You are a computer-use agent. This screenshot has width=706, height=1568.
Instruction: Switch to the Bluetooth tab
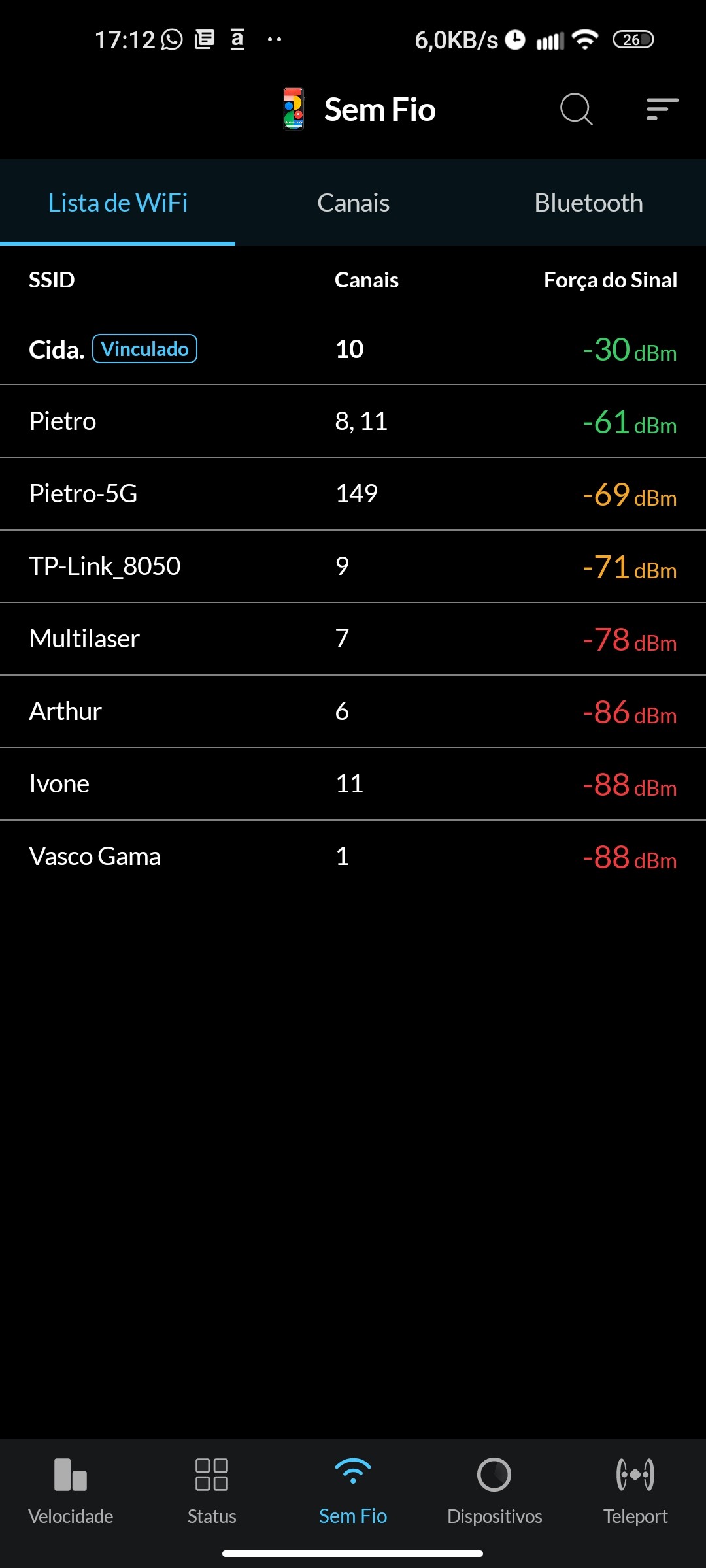(x=588, y=203)
